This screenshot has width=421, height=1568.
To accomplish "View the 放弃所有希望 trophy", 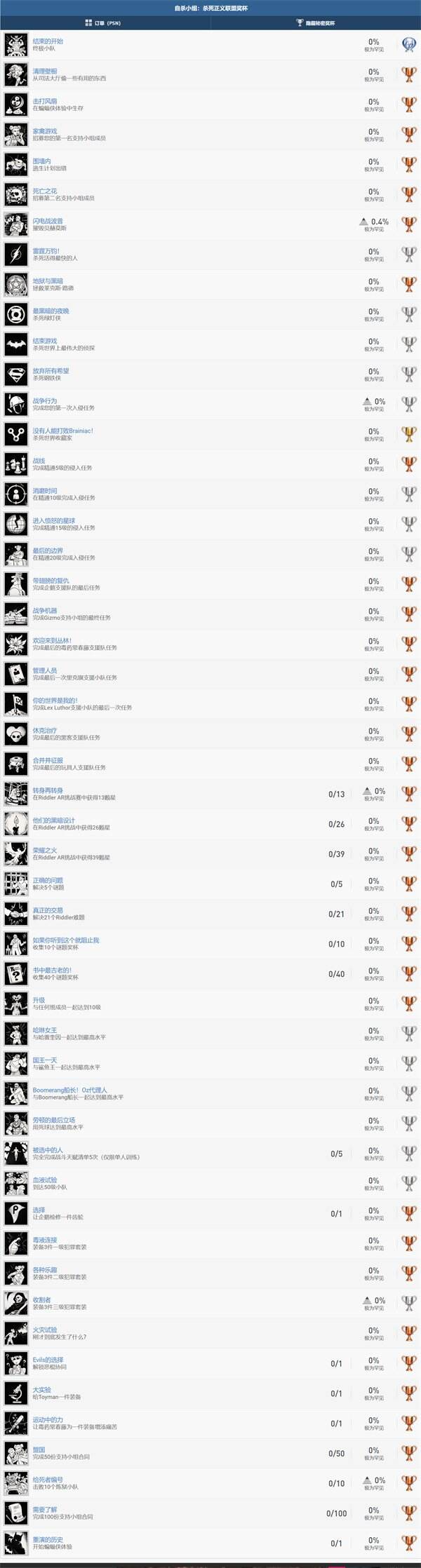I will (51, 371).
